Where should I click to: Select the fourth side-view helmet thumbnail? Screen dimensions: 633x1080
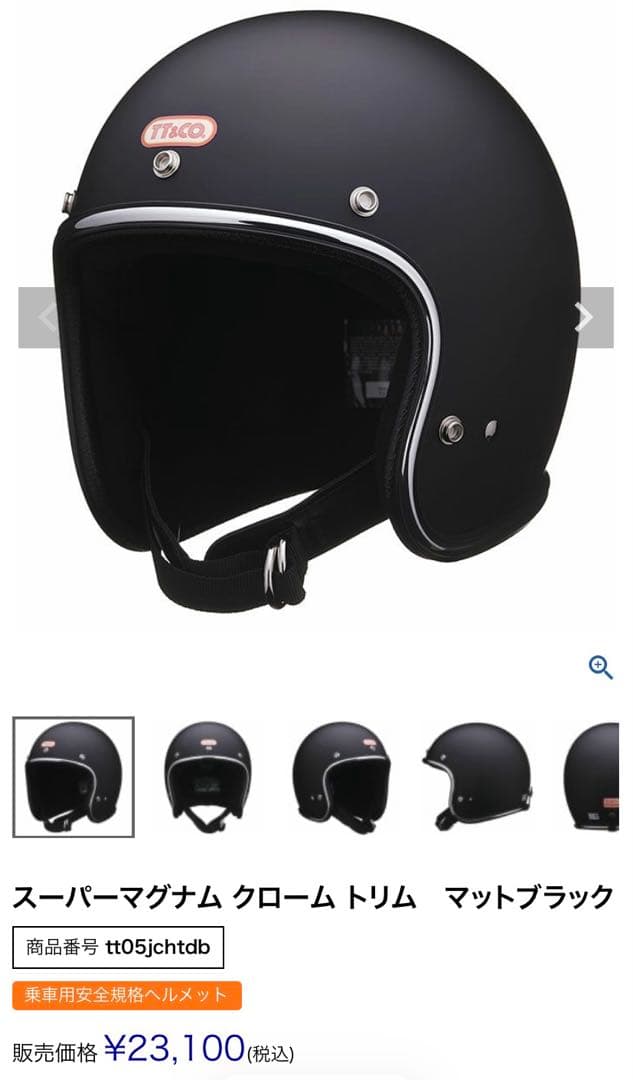pos(475,777)
